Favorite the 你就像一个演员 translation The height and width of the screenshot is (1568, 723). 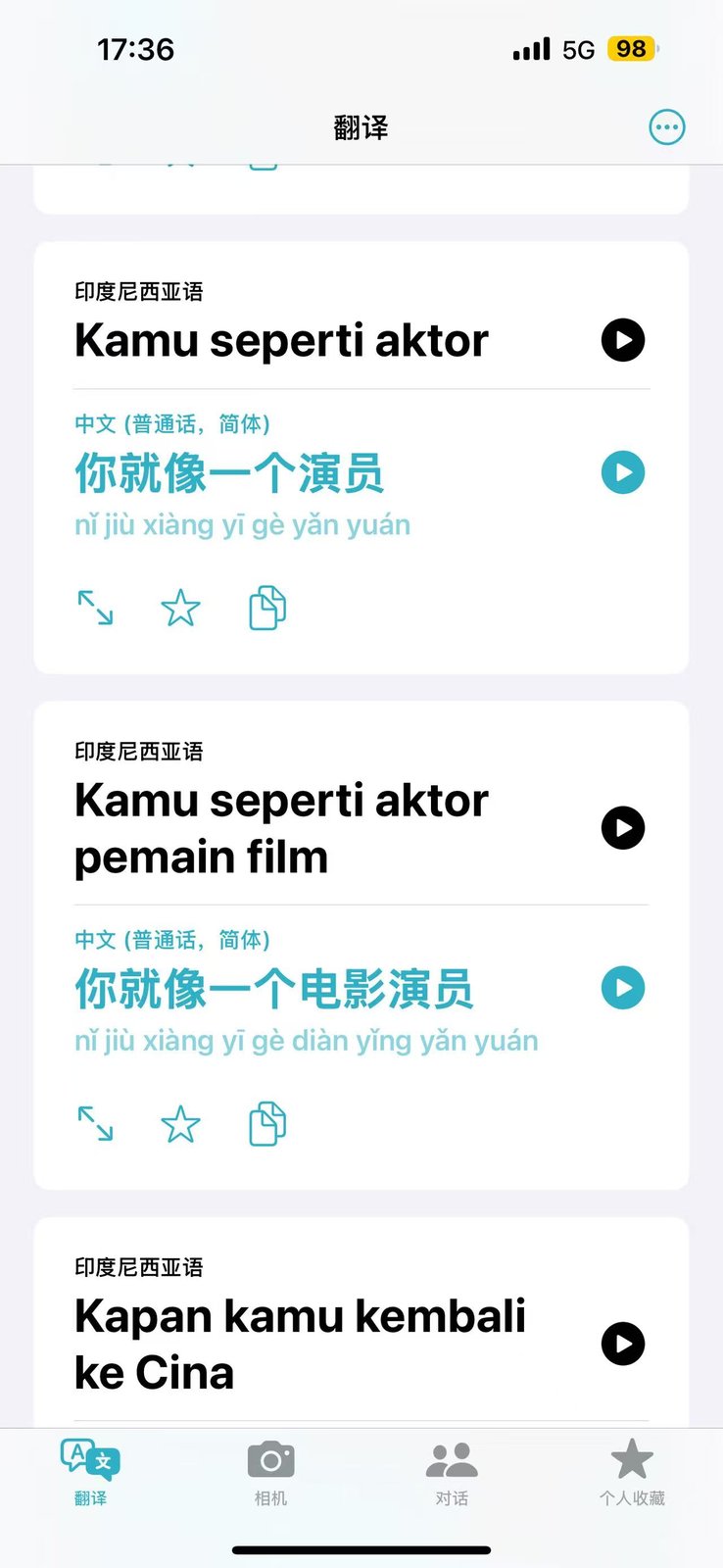pyautogui.click(x=180, y=609)
